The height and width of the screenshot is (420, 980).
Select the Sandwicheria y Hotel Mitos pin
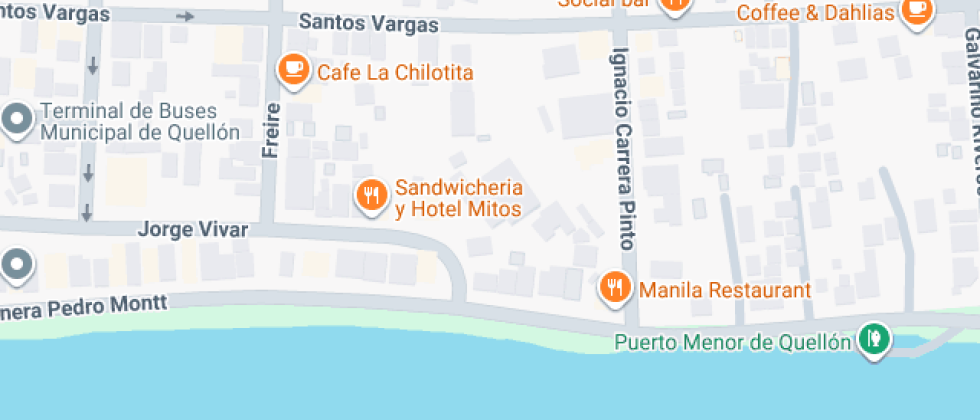371,195
